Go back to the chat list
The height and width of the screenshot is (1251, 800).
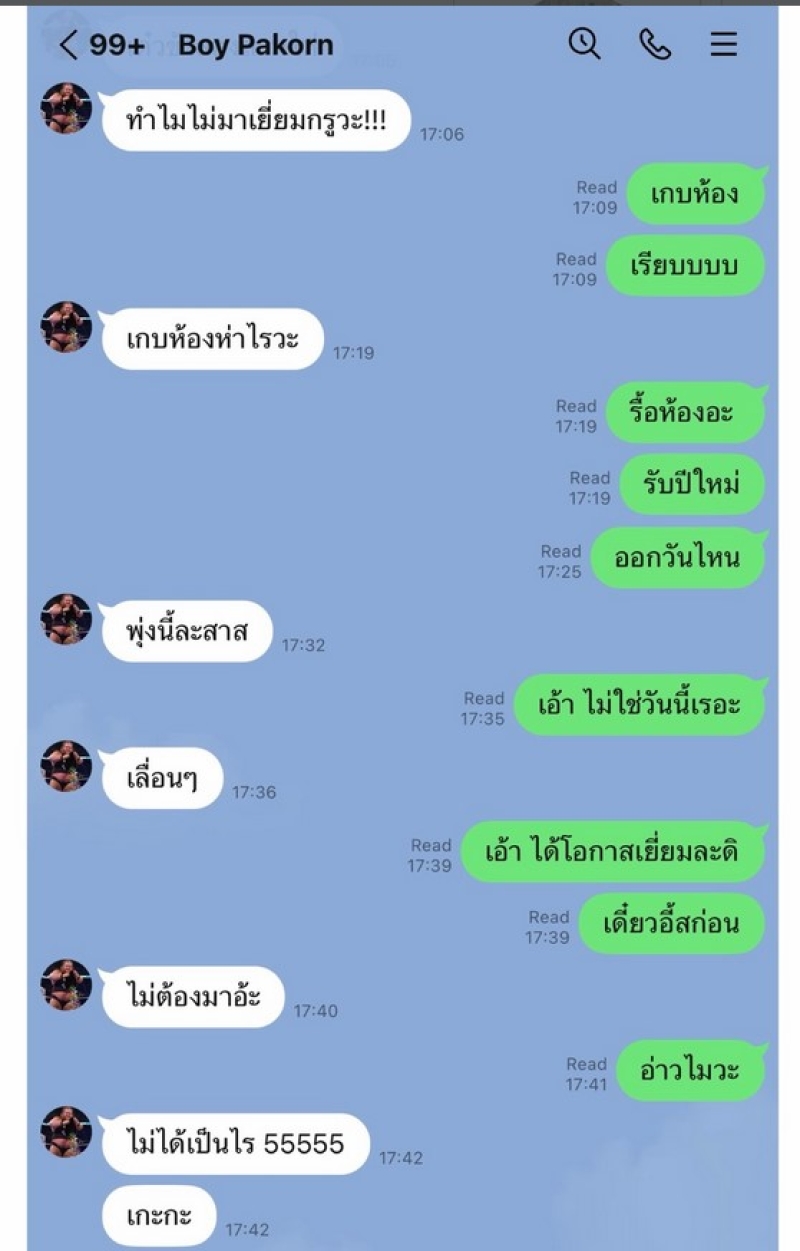(x=67, y=45)
